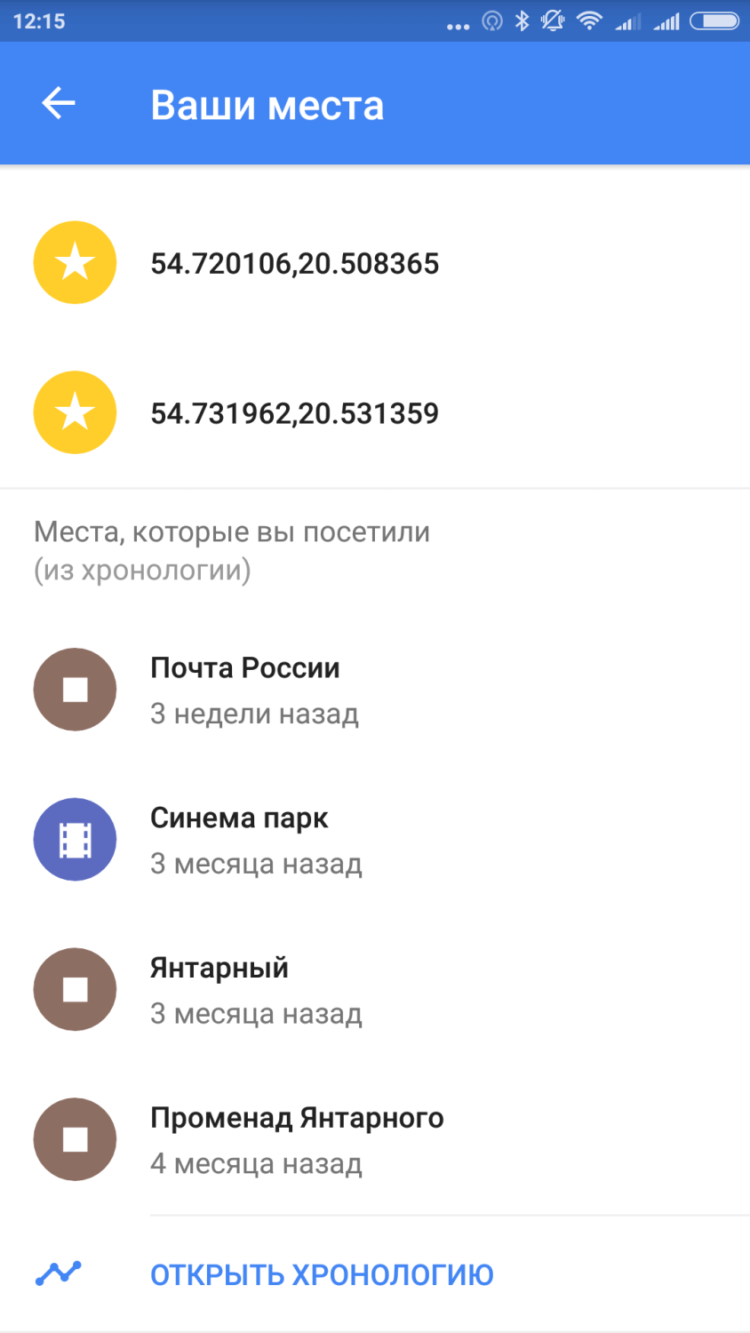Screen dimensions: 750x1333
Task: Select the brown place icon for Янтарный
Action: 75,989
